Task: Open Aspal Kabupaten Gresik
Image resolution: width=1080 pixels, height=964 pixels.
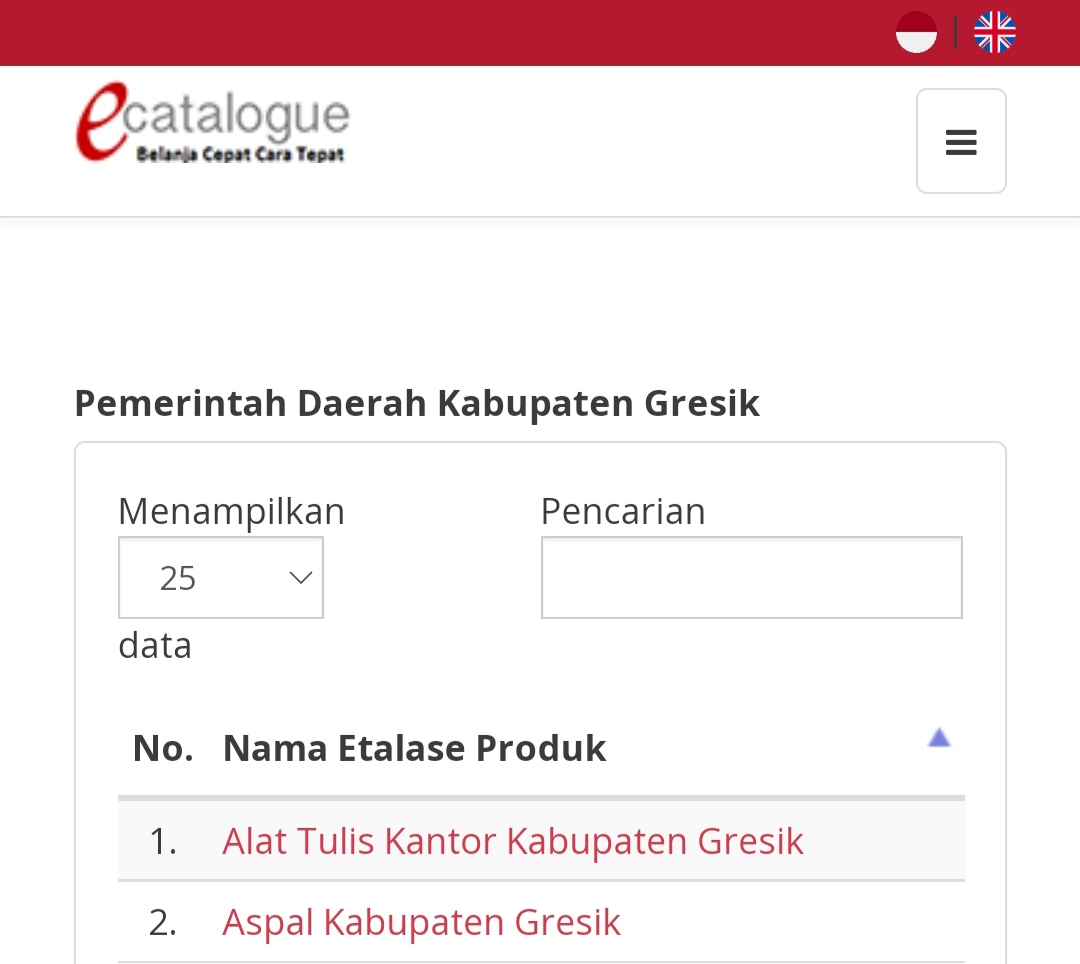Action: click(421, 923)
